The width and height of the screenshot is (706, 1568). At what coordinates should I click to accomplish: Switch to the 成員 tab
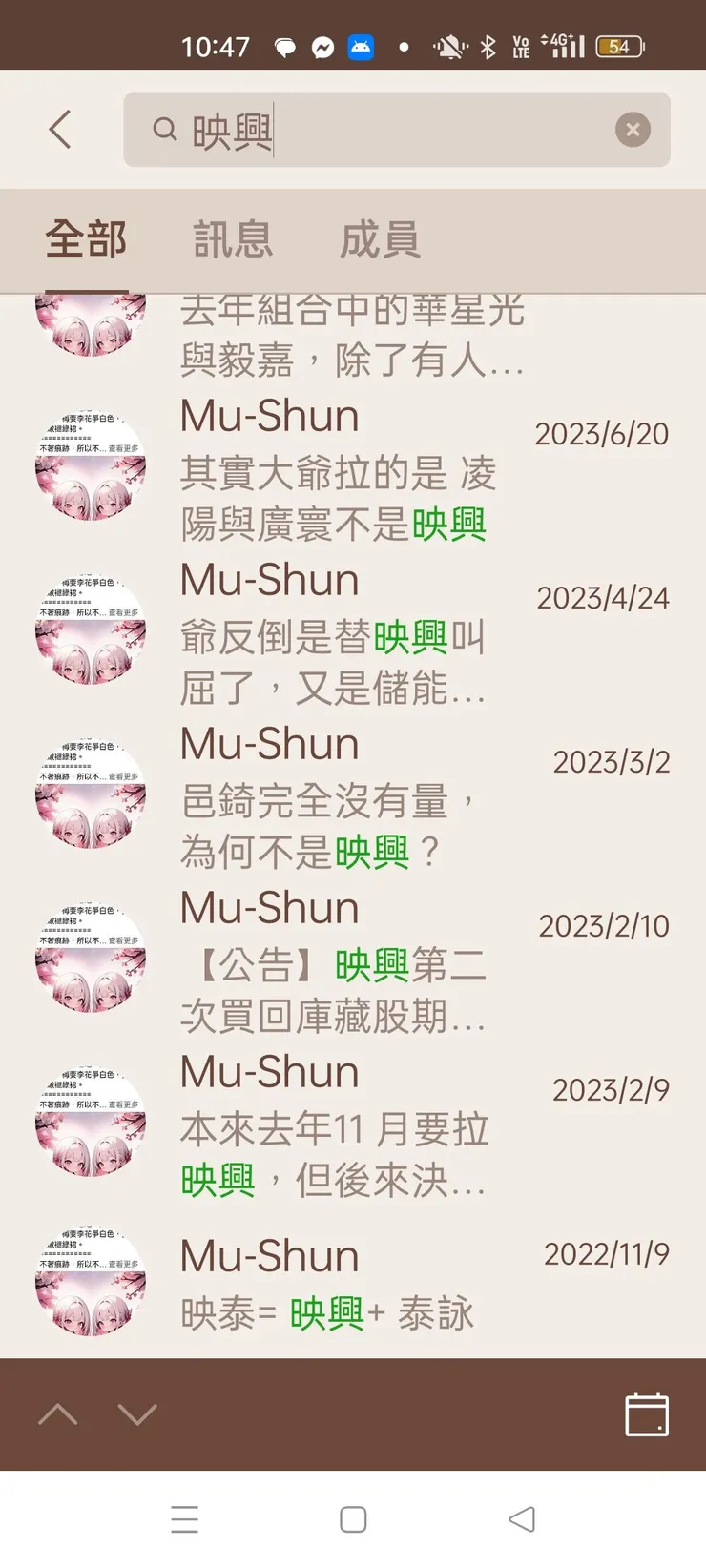click(x=379, y=239)
